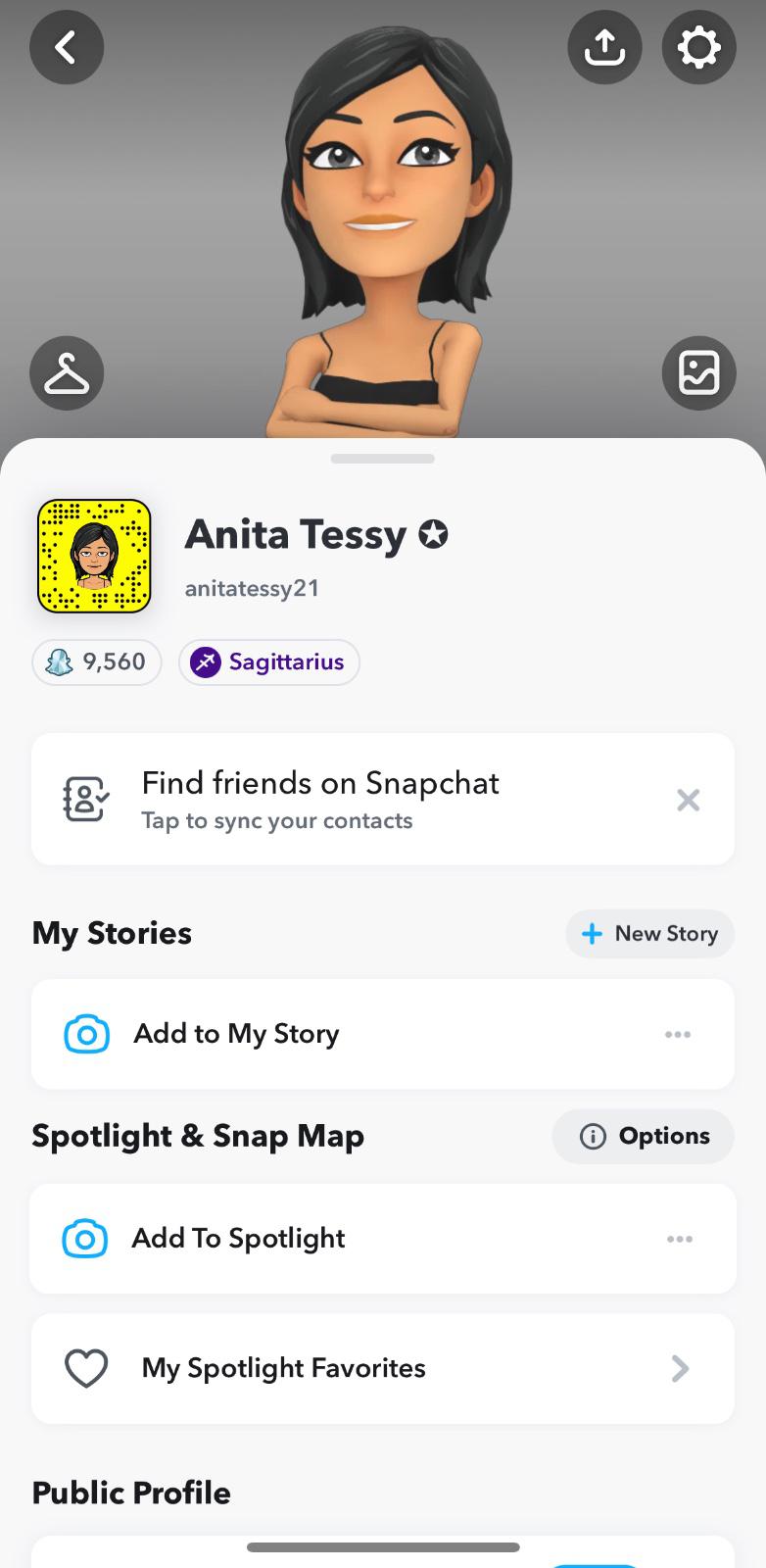Image resolution: width=766 pixels, height=1568 pixels.
Task: Open the Snapcode next to Anita Tessy
Action: [94, 556]
